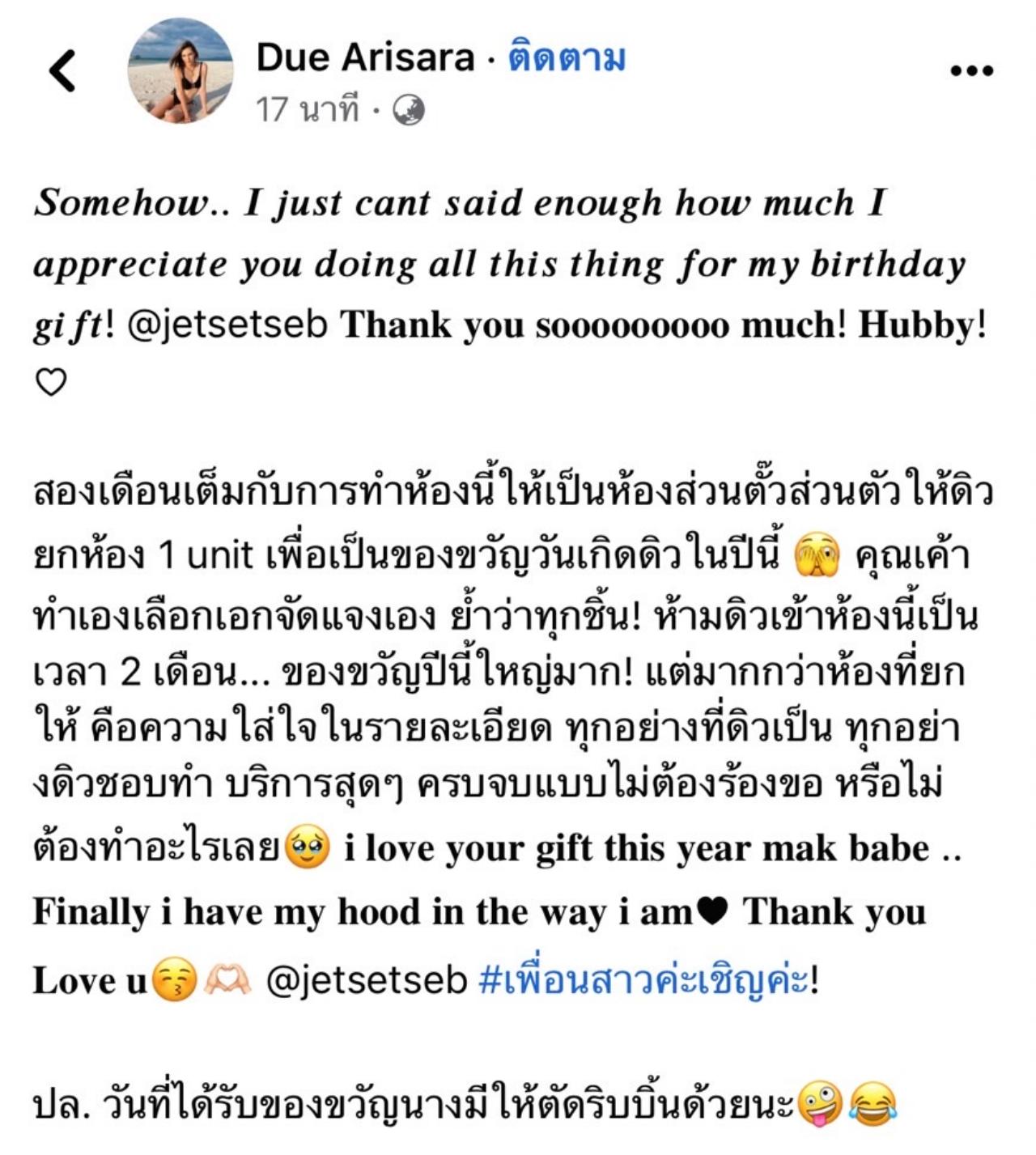Open the Due Arisara profile name
Image resolution: width=1036 pixels, height=1155 pixels.
[x=365, y=57]
